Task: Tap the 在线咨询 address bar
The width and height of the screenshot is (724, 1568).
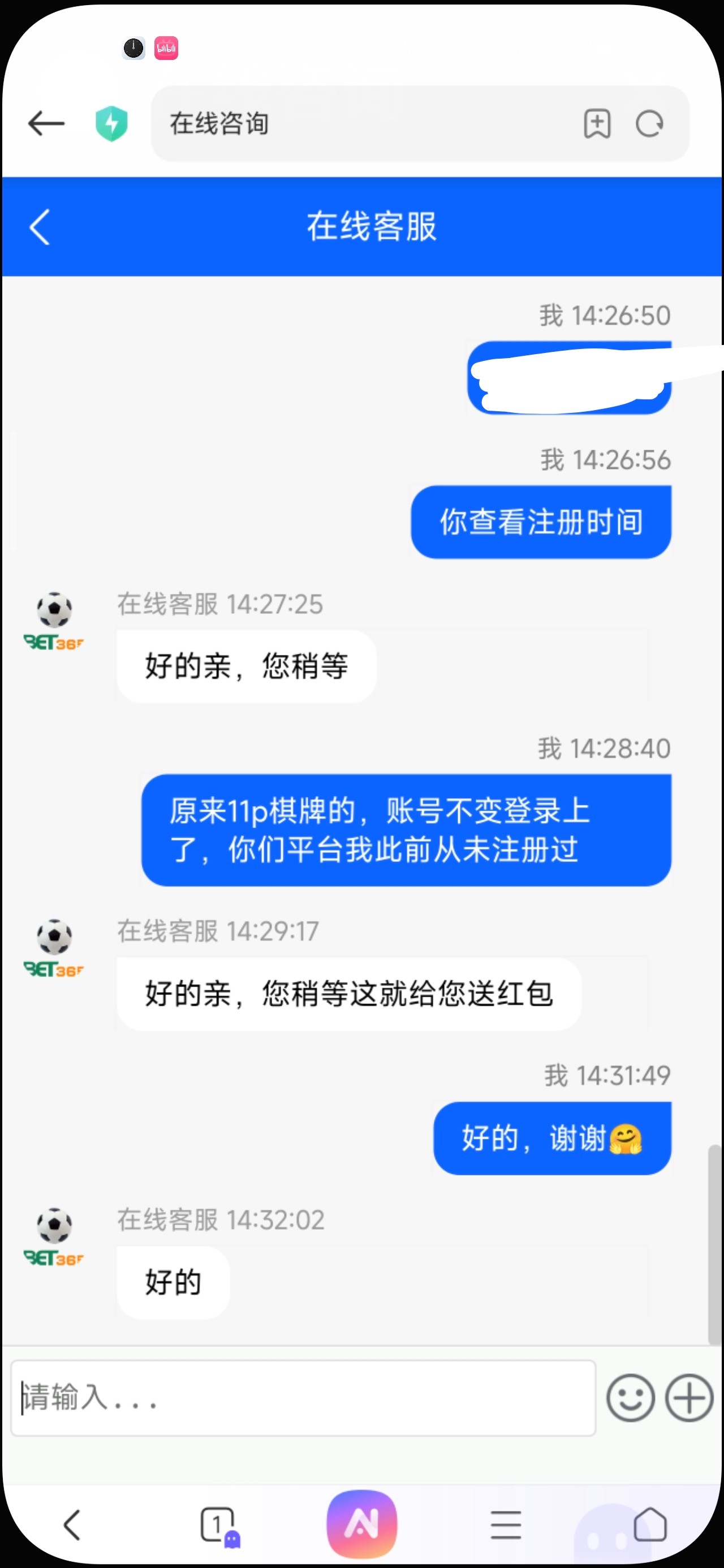Action: [x=365, y=123]
